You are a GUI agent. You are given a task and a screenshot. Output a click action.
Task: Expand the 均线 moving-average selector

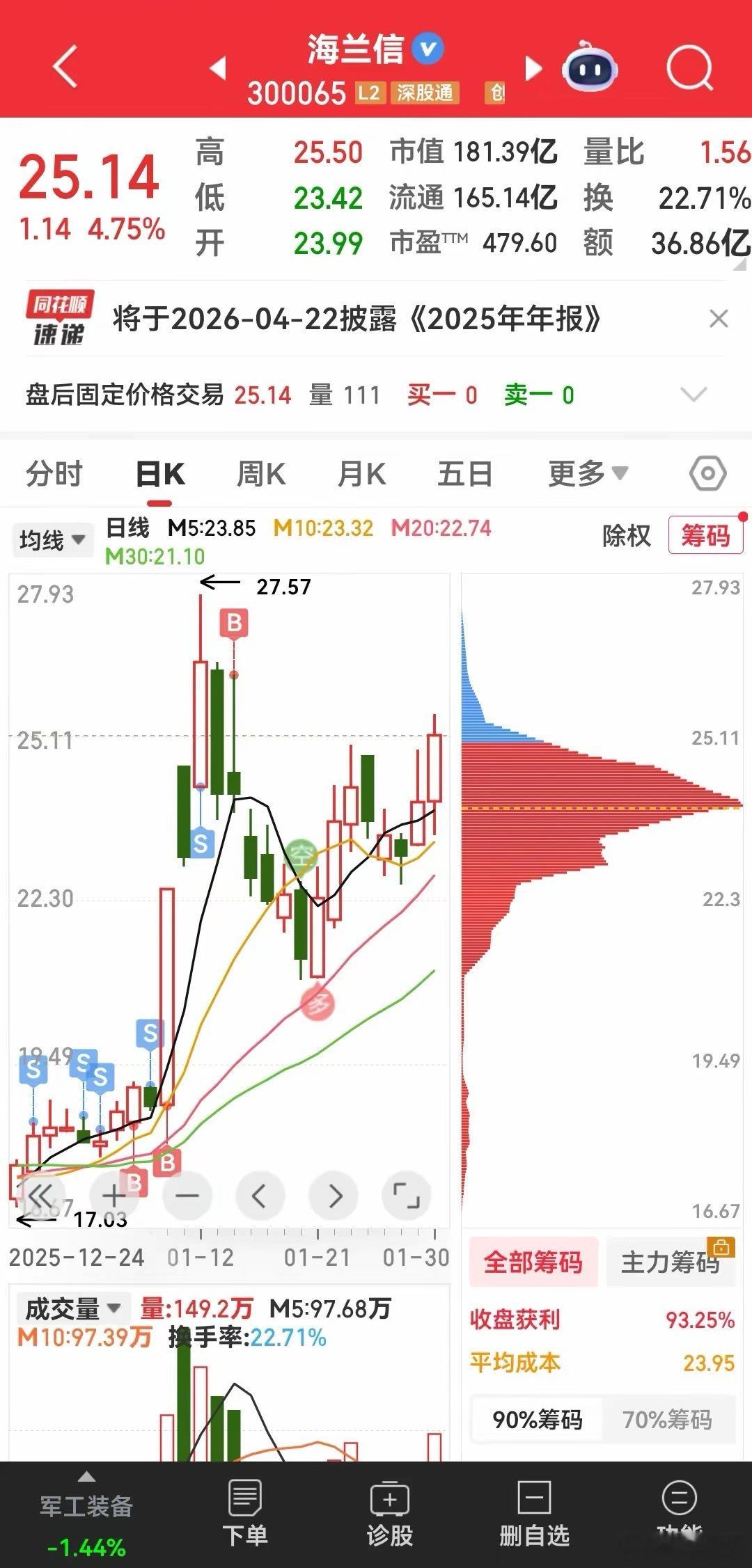53,540
